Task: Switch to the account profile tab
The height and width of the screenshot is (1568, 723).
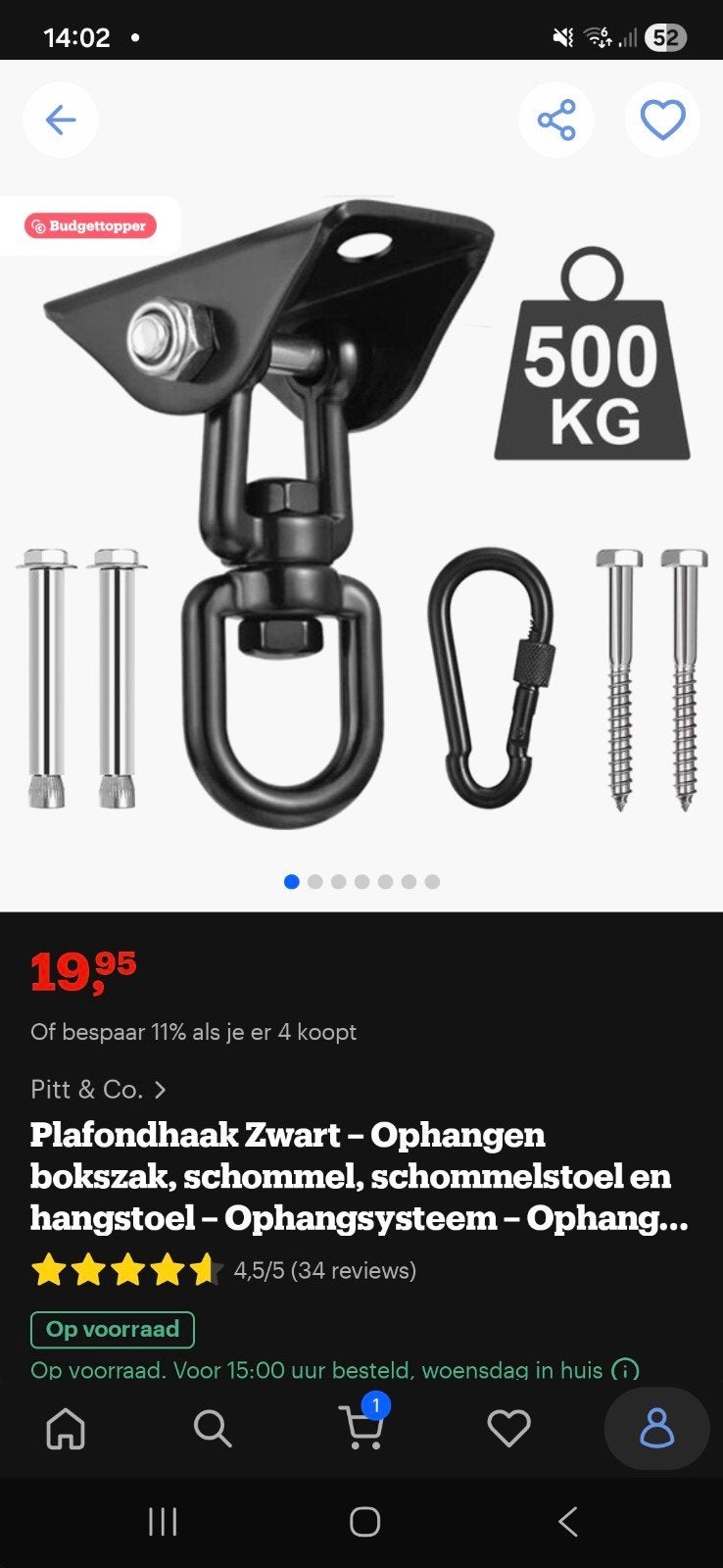Action: (x=656, y=1428)
